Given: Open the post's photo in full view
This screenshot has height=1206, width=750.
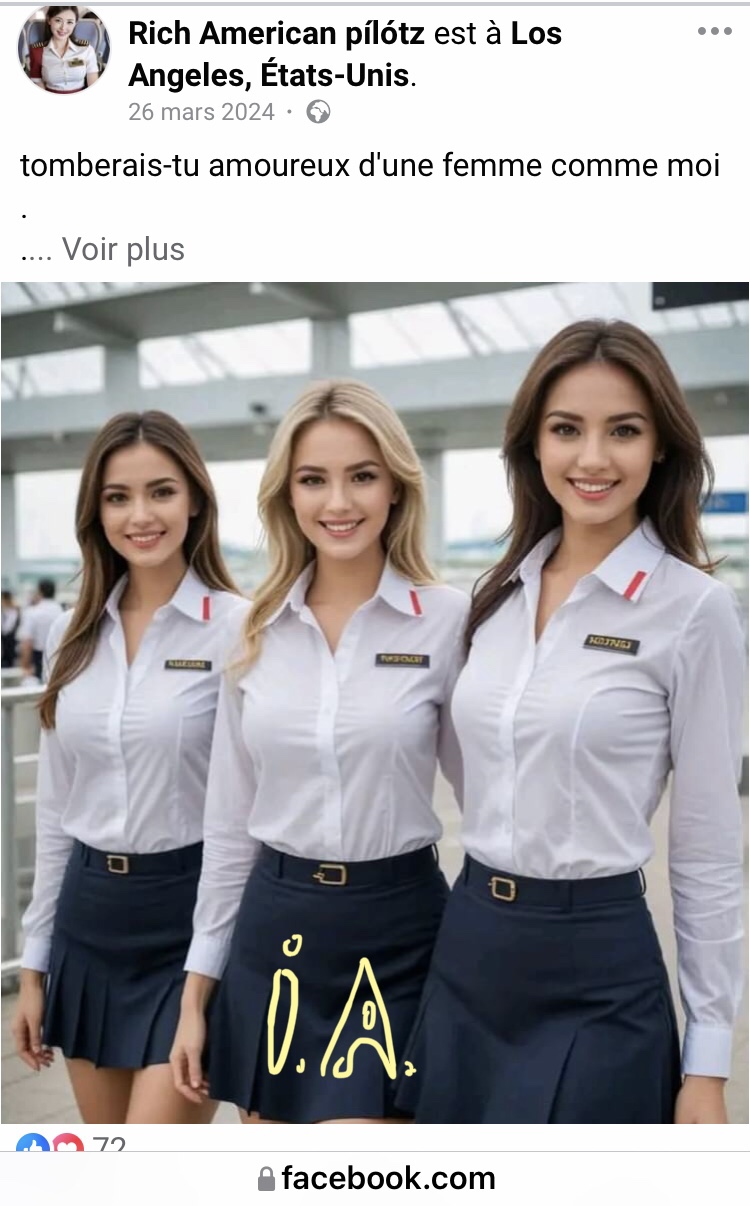Looking at the screenshot, I should coord(375,702).
